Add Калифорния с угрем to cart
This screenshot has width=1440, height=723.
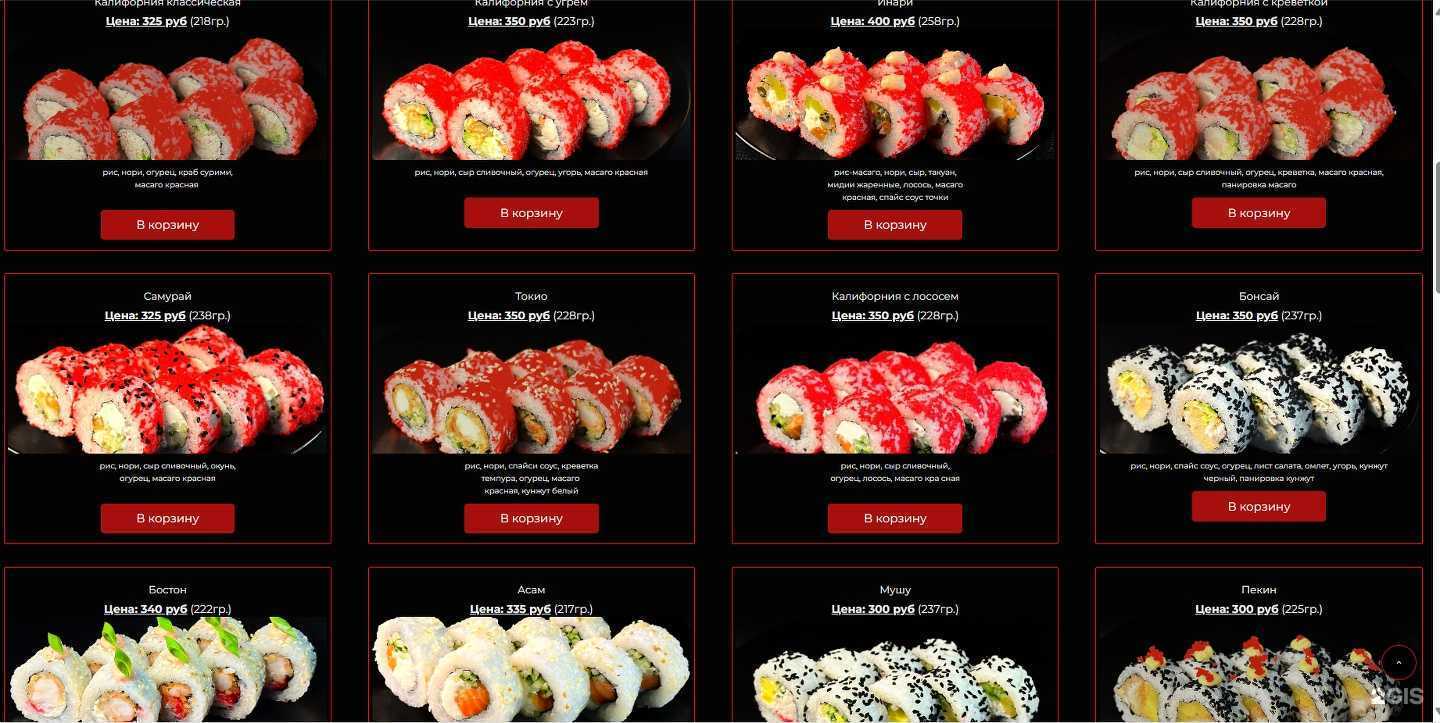coord(531,213)
